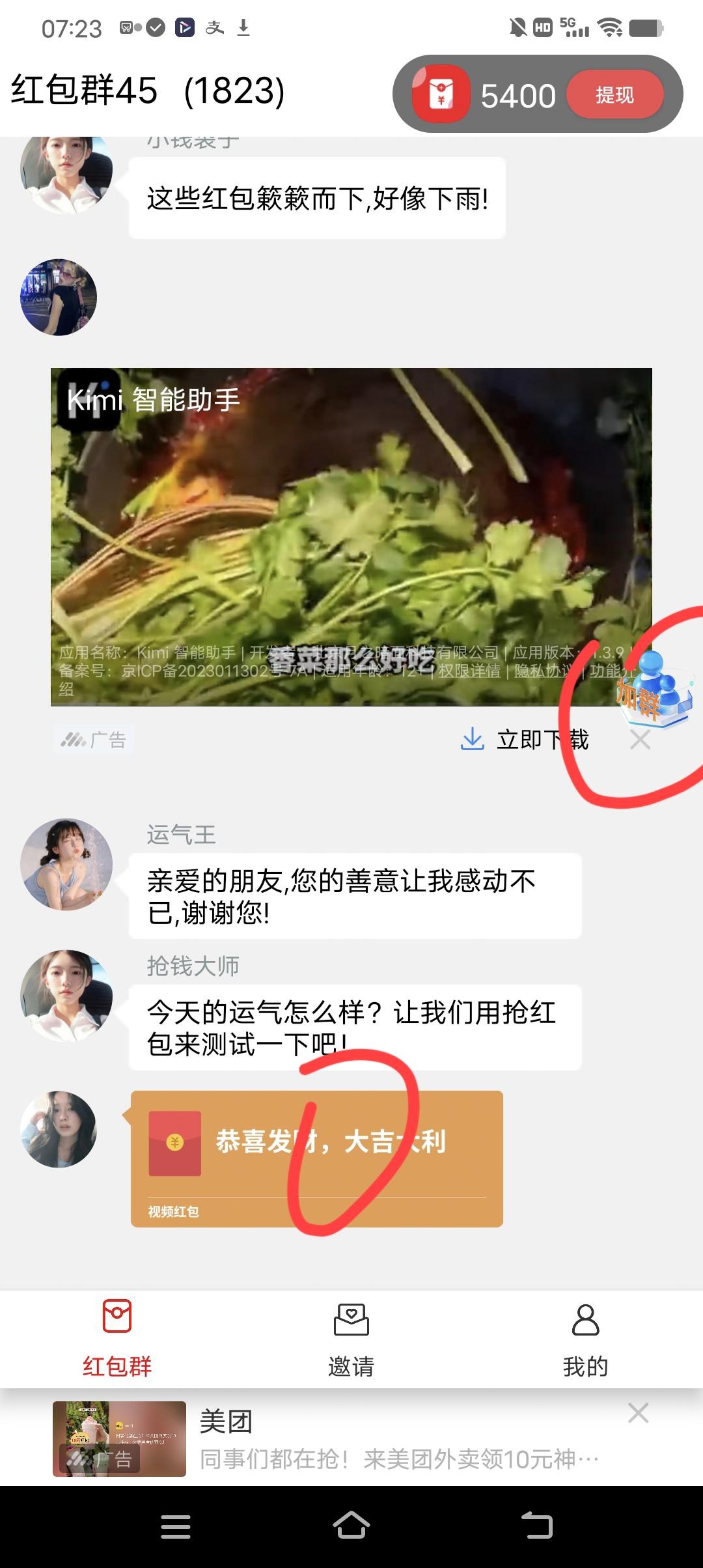Go back with the system back button
The height and width of the screenshot is (1568, 703).
[x=538, y=1526]
